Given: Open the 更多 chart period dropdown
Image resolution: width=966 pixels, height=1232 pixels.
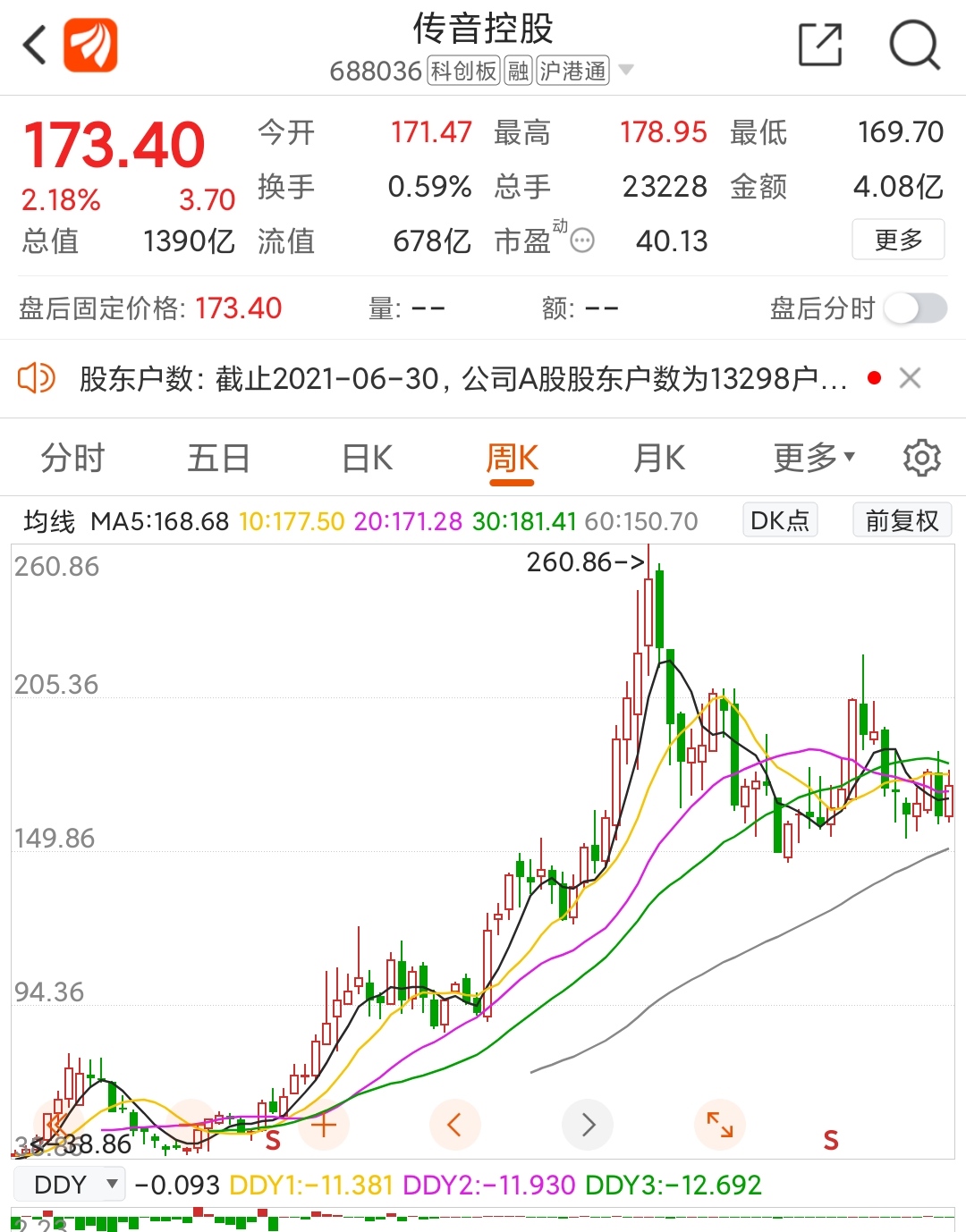Looking at the screenshot, I should [x=814, y=458].
